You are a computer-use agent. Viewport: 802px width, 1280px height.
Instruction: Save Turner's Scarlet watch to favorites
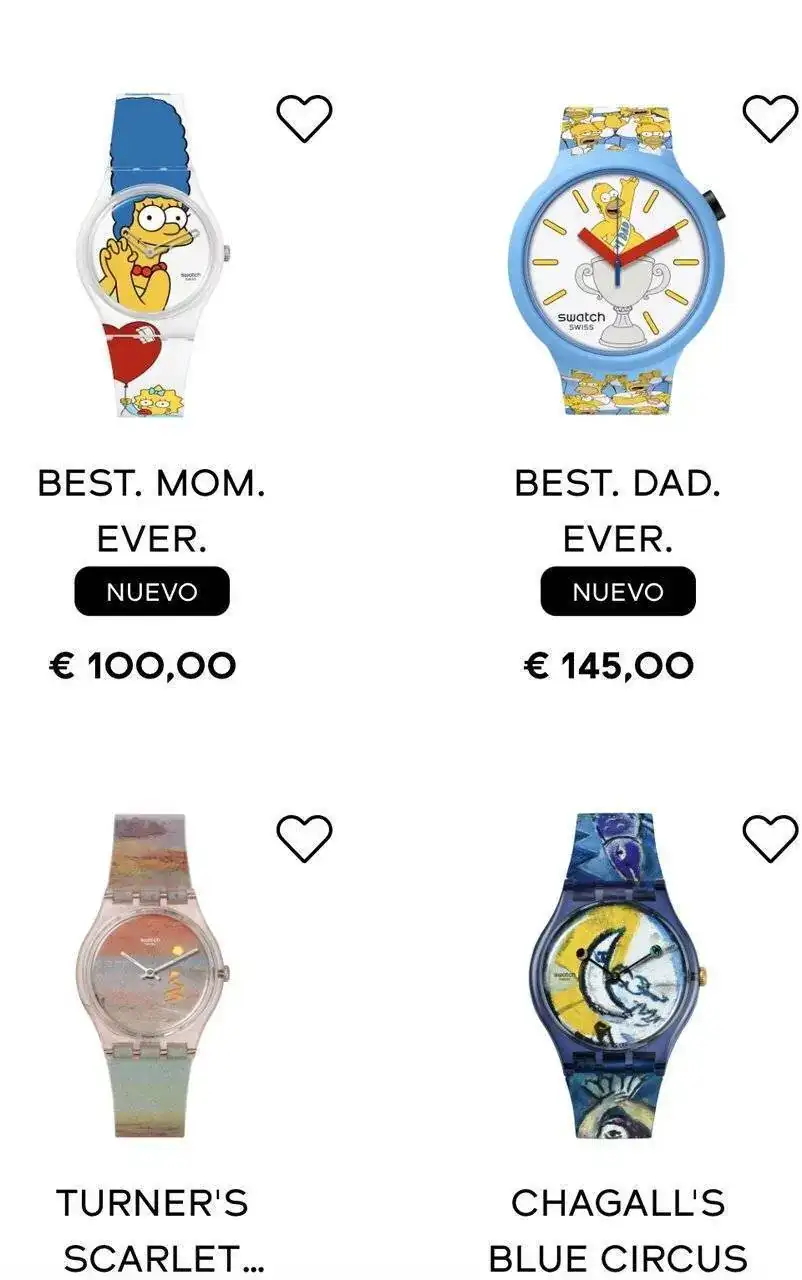click(x=304, y=838)
